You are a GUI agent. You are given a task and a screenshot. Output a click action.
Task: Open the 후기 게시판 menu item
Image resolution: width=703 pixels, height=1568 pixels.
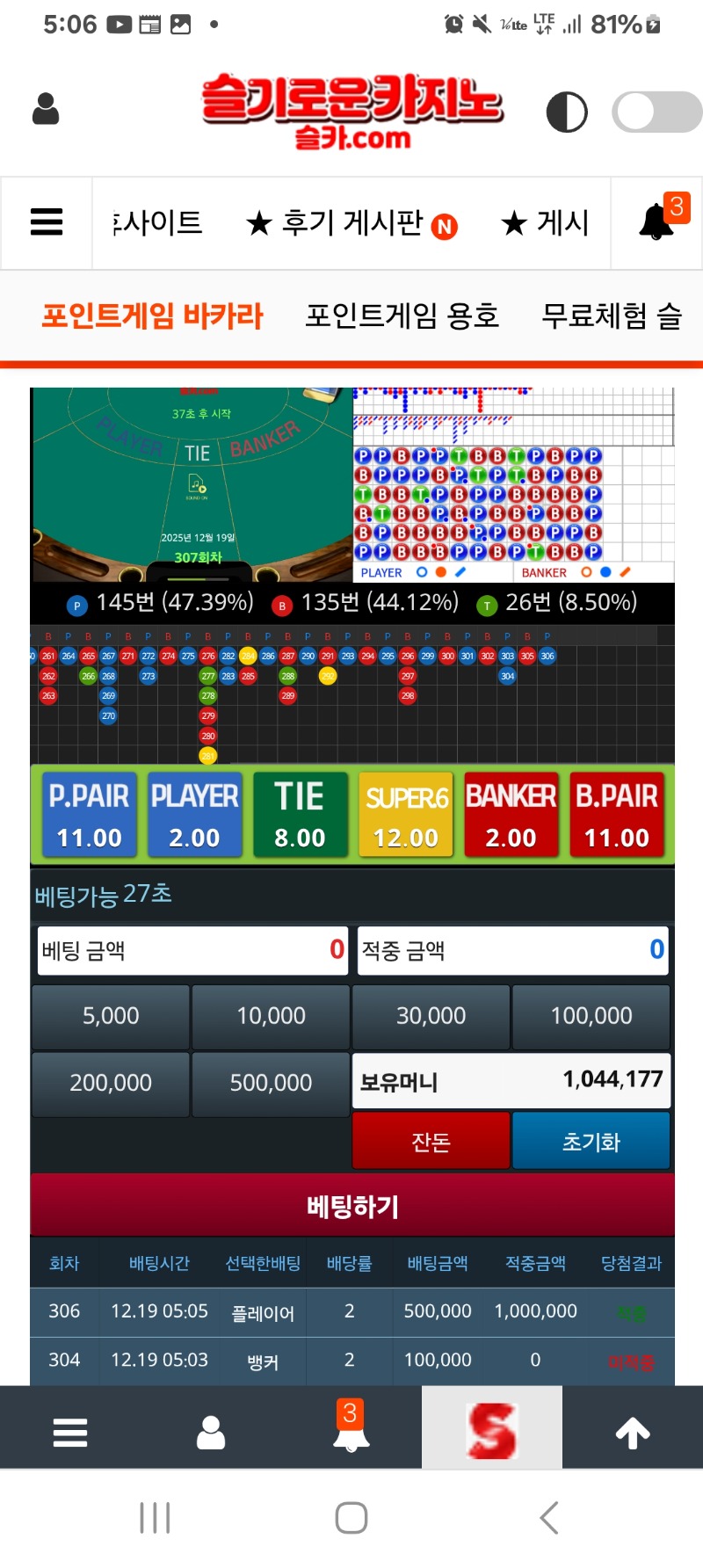click(x=351, y=223)
